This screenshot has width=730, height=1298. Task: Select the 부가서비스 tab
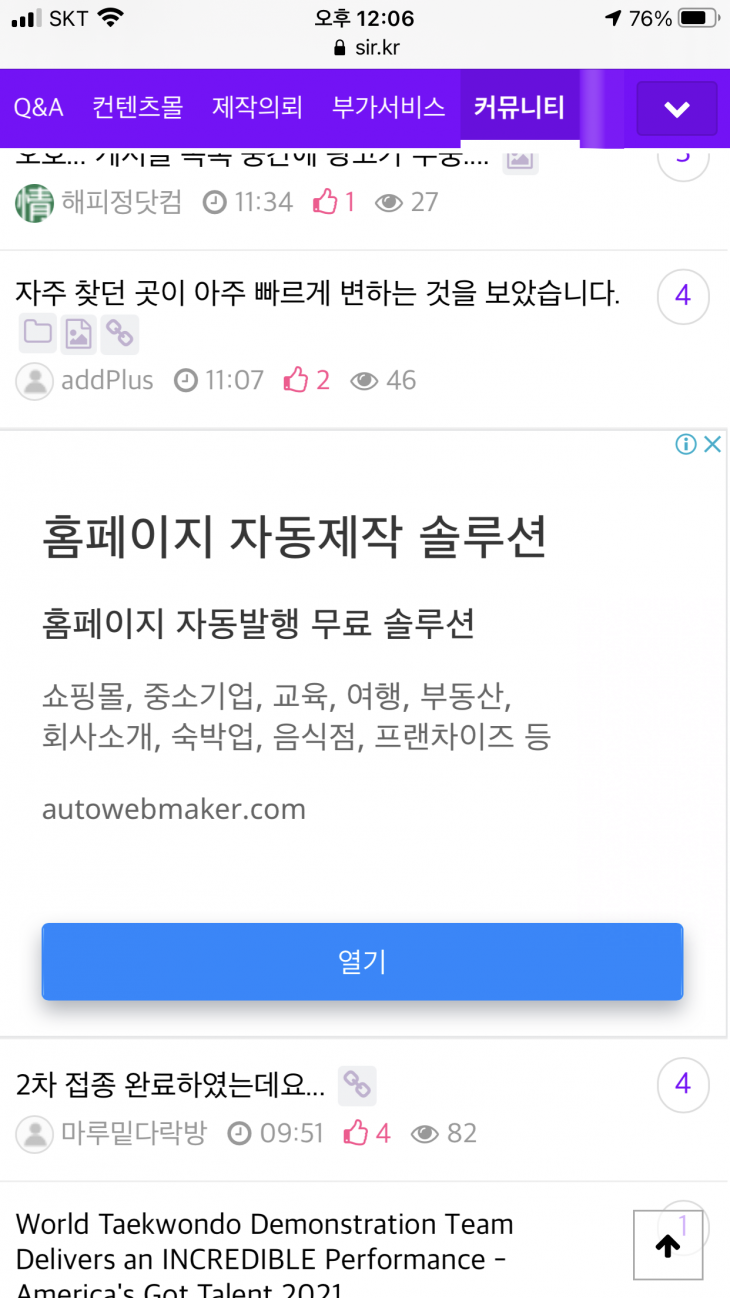coord(388,108)
